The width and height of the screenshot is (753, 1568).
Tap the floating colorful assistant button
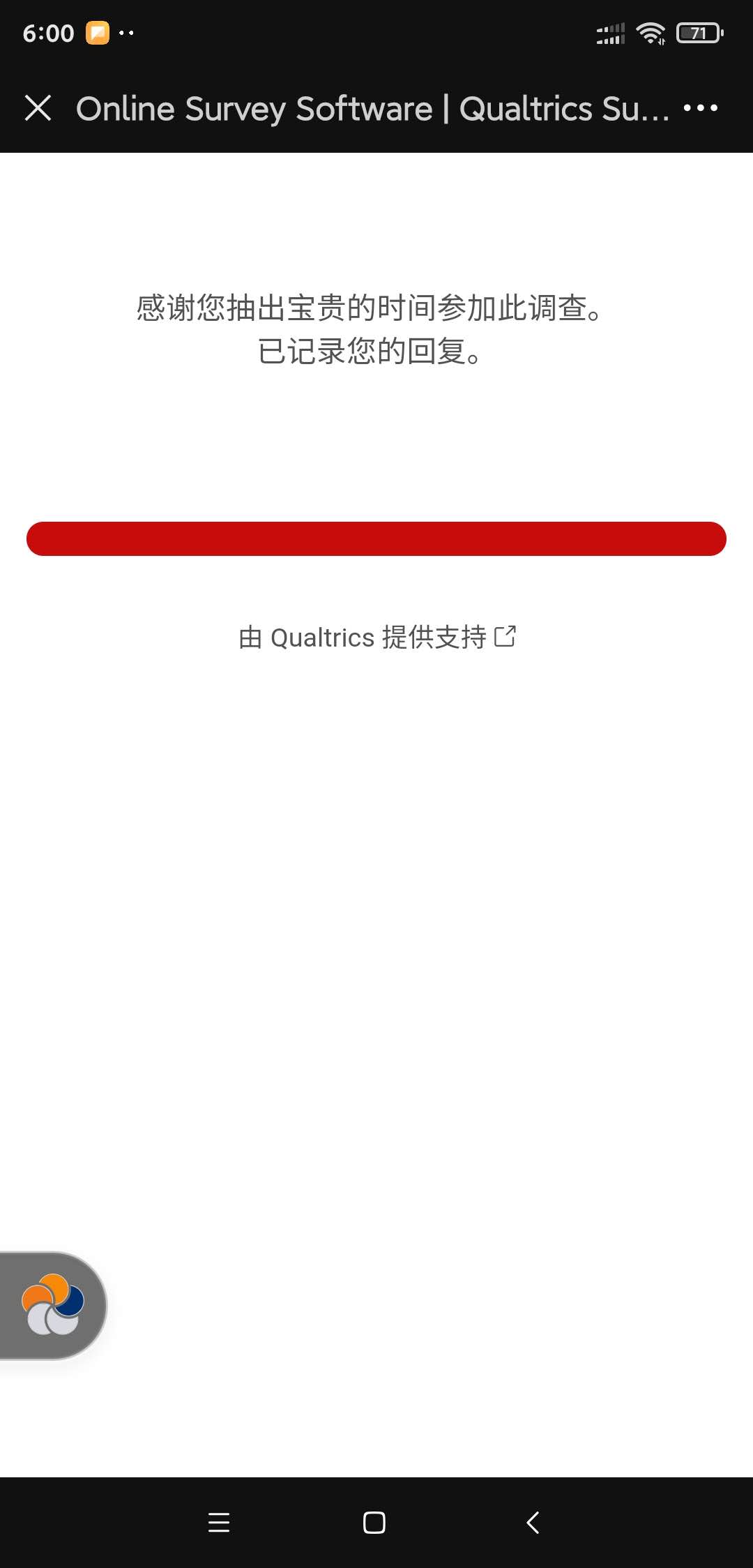53,1304
